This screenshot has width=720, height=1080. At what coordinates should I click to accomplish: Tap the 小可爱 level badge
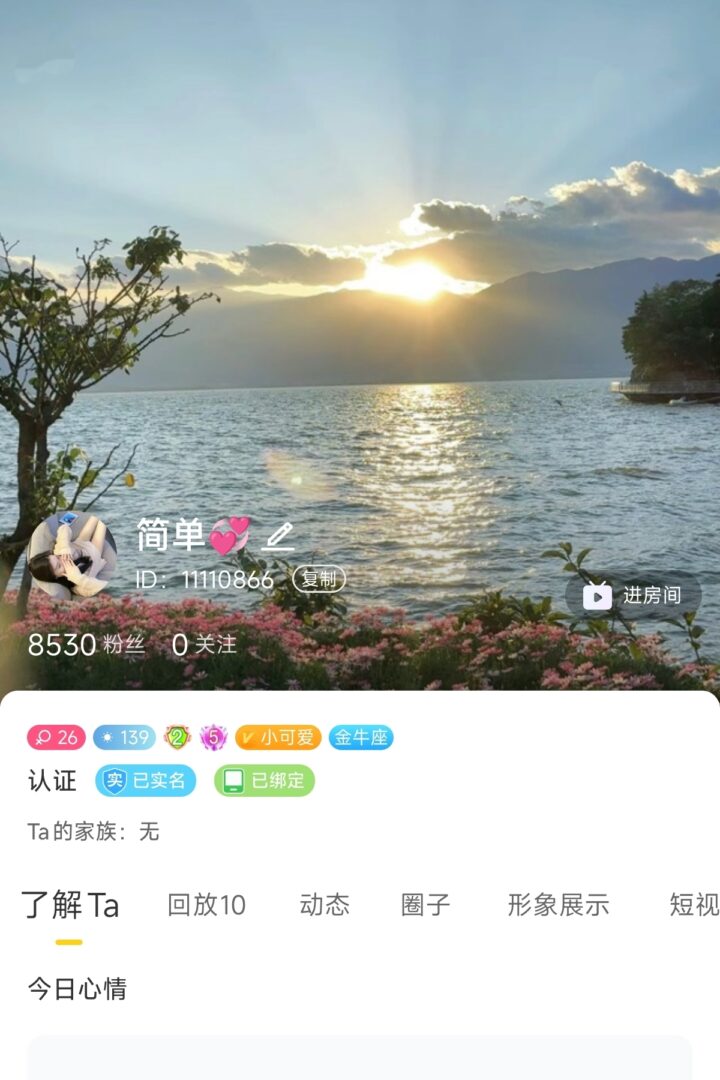(278, 738)
